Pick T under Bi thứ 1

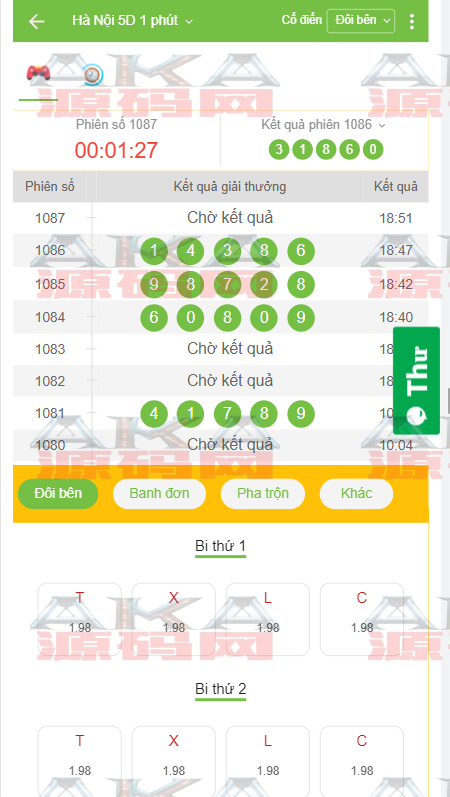click(80, 619)
